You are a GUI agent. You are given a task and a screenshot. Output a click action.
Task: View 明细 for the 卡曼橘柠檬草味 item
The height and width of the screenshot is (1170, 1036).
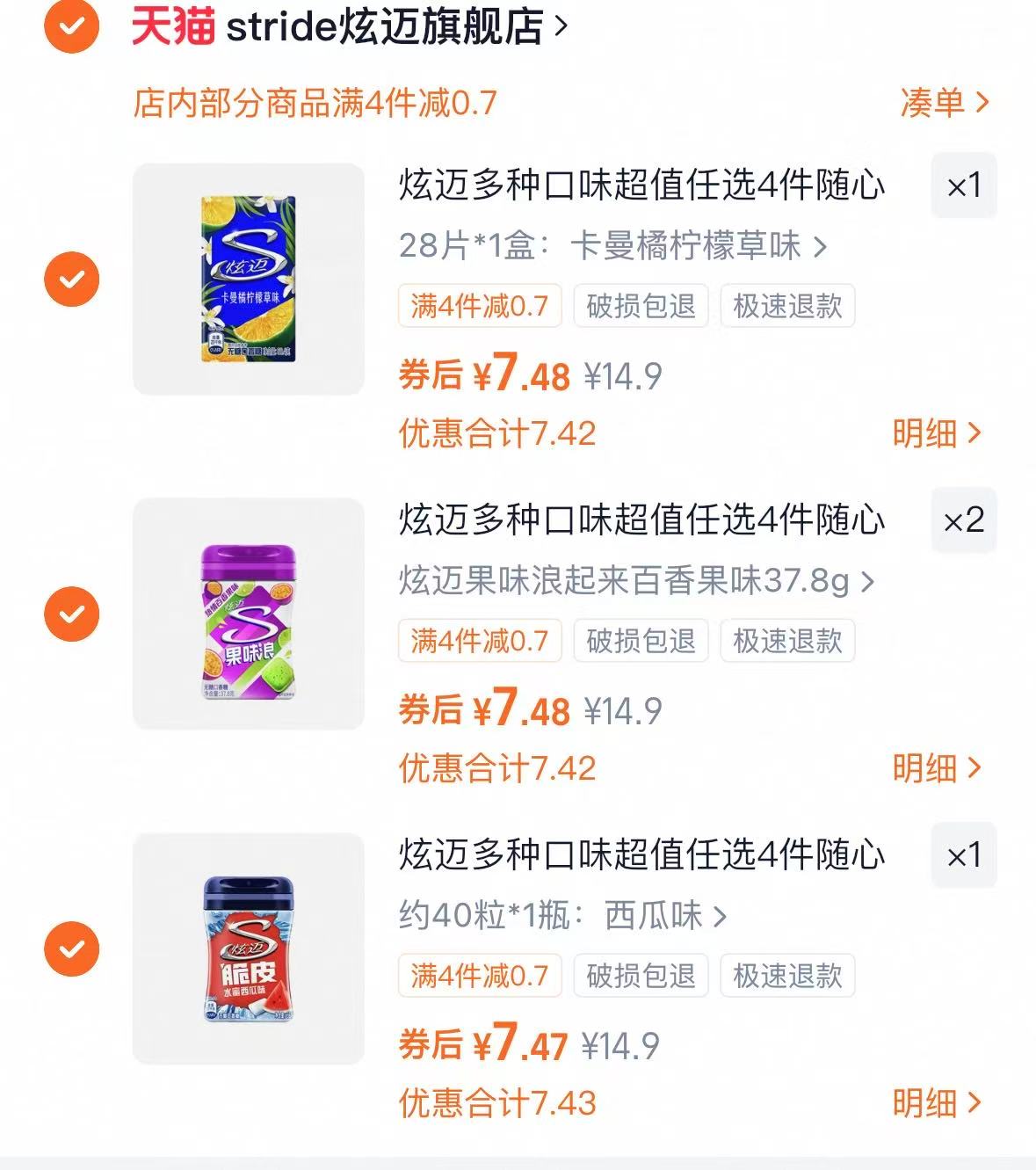point(936,433)
